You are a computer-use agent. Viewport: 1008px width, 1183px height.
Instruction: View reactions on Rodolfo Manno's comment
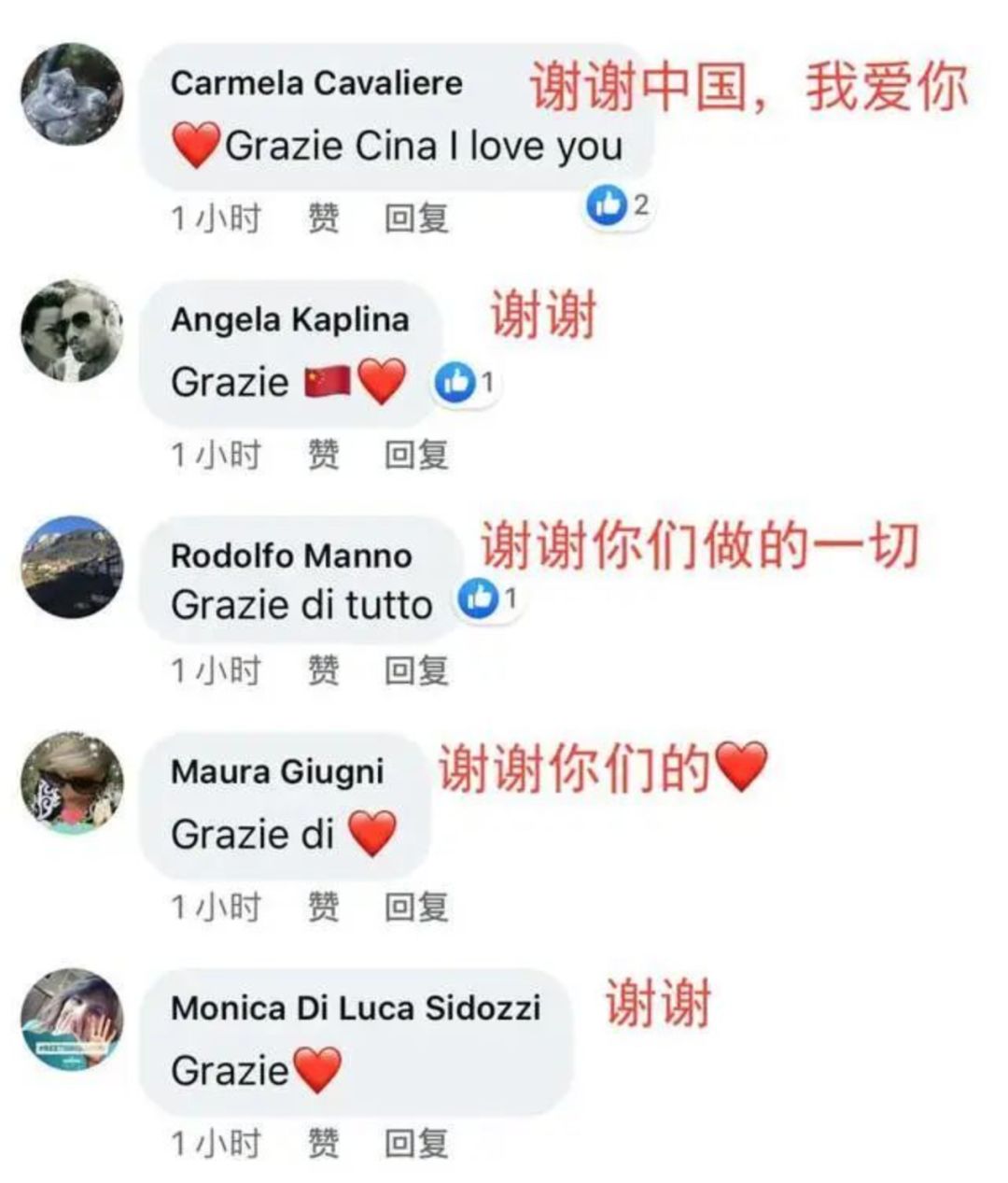488,599
